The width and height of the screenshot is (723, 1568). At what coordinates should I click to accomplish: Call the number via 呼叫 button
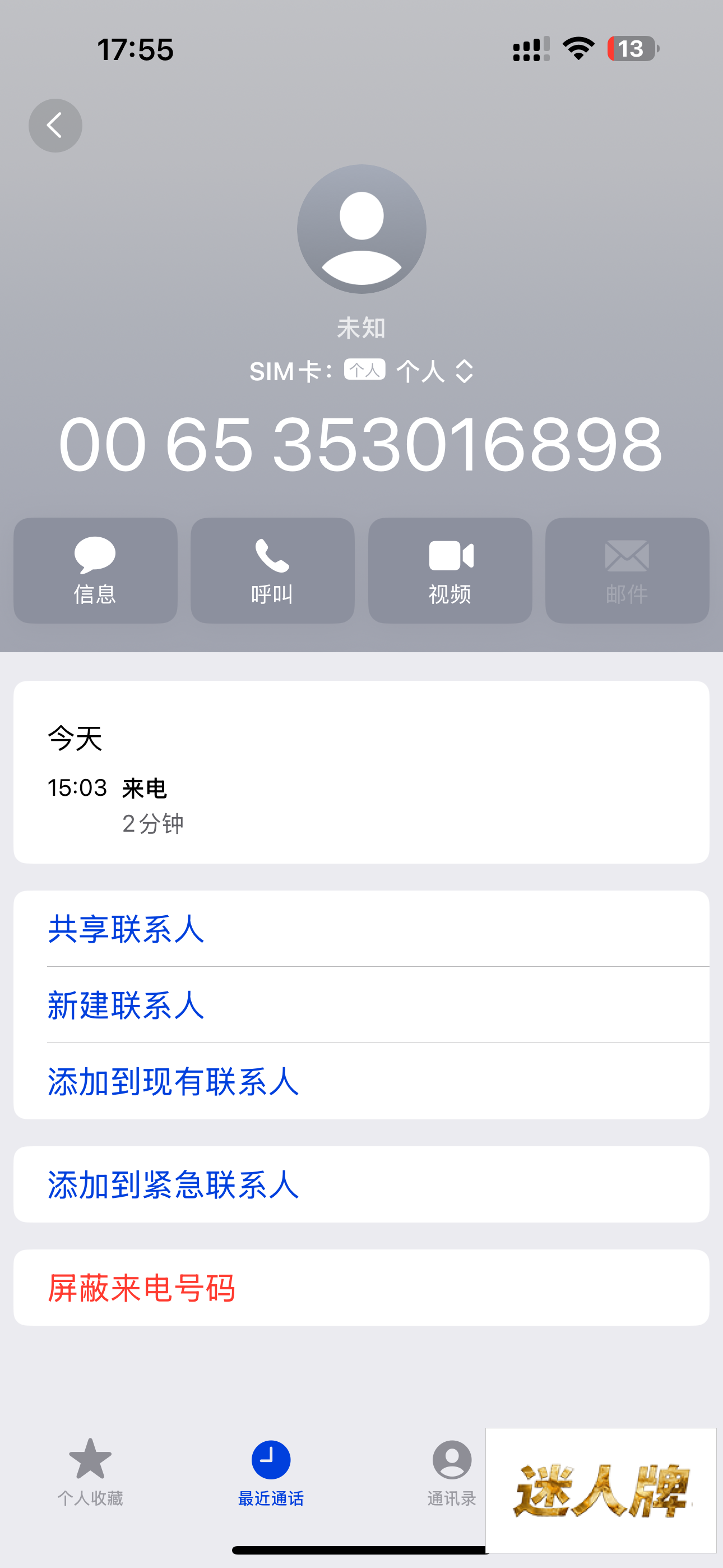[x=272, y=570]
